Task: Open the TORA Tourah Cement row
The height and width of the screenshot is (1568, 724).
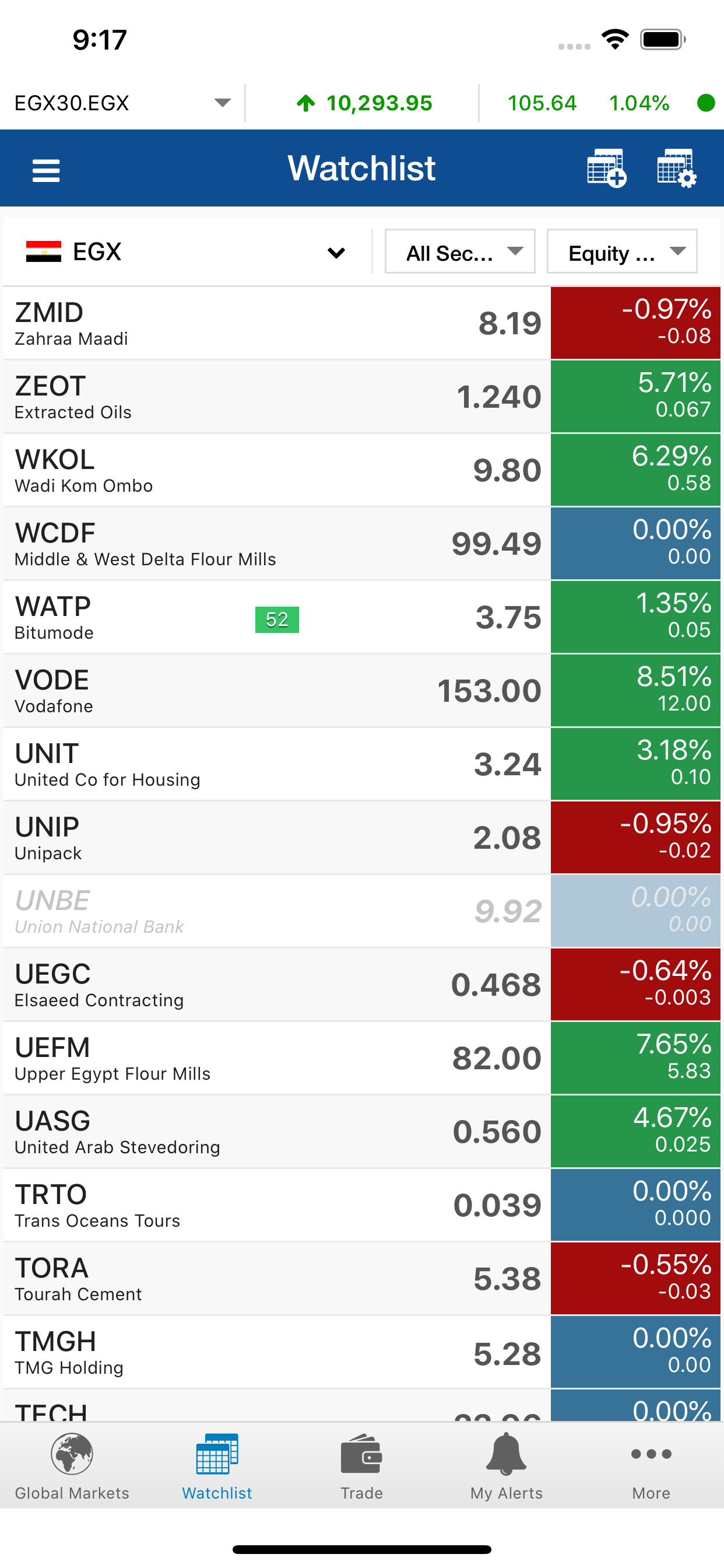Action: 362,1279
